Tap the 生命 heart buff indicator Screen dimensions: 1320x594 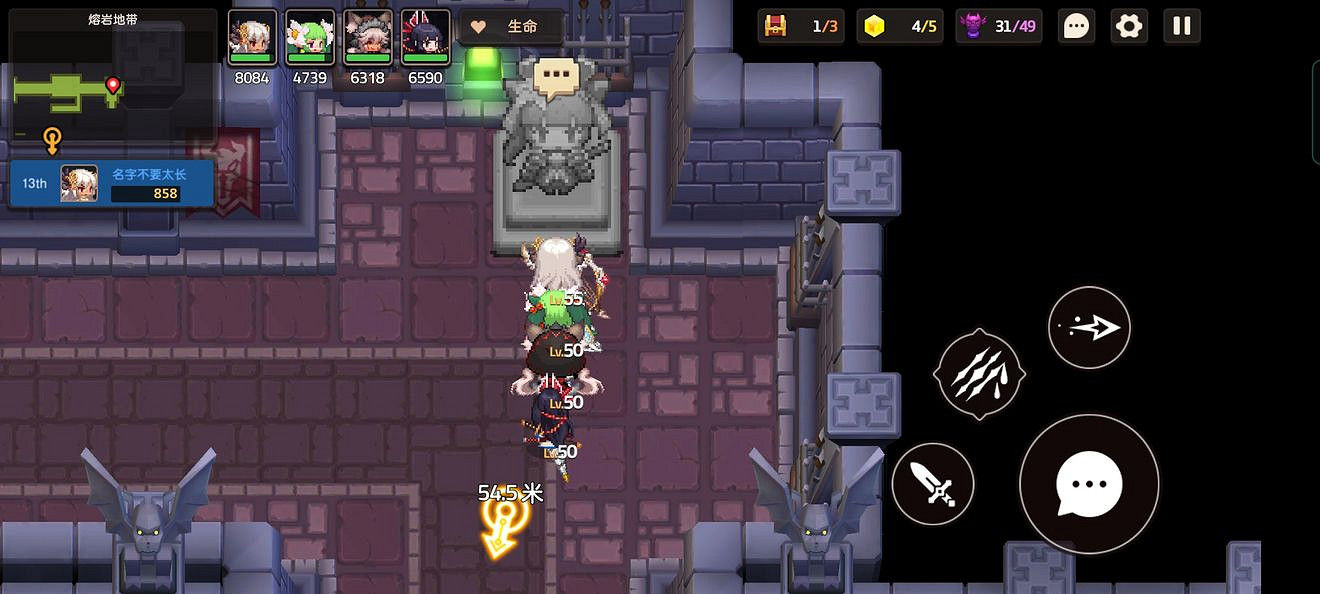508,27
